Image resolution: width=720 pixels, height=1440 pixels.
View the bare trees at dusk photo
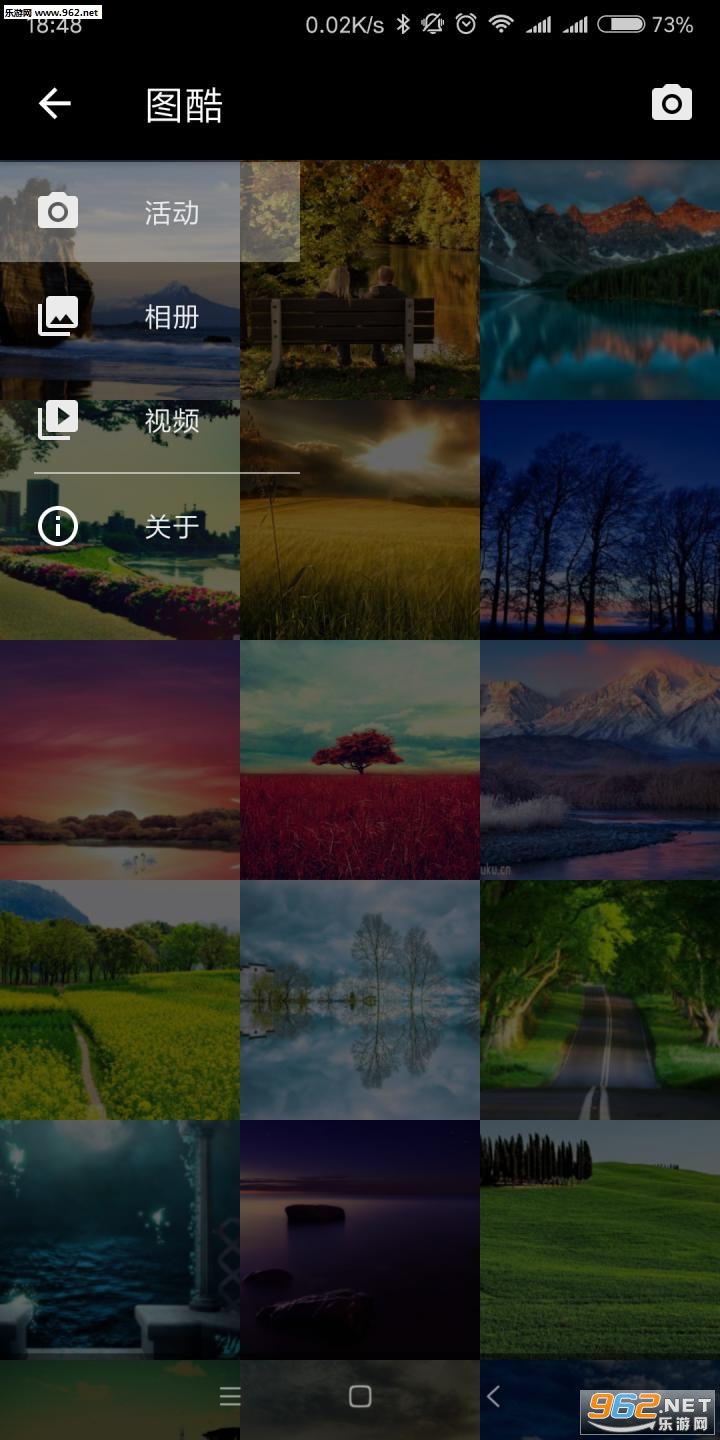click(600, 520)
